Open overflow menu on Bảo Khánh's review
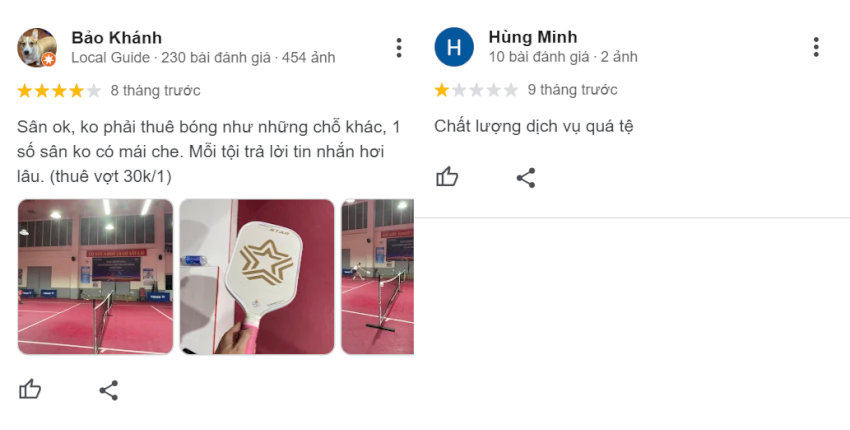Image resolution: width=850 pixels, height=430 pixels. [x=398, y=47]
